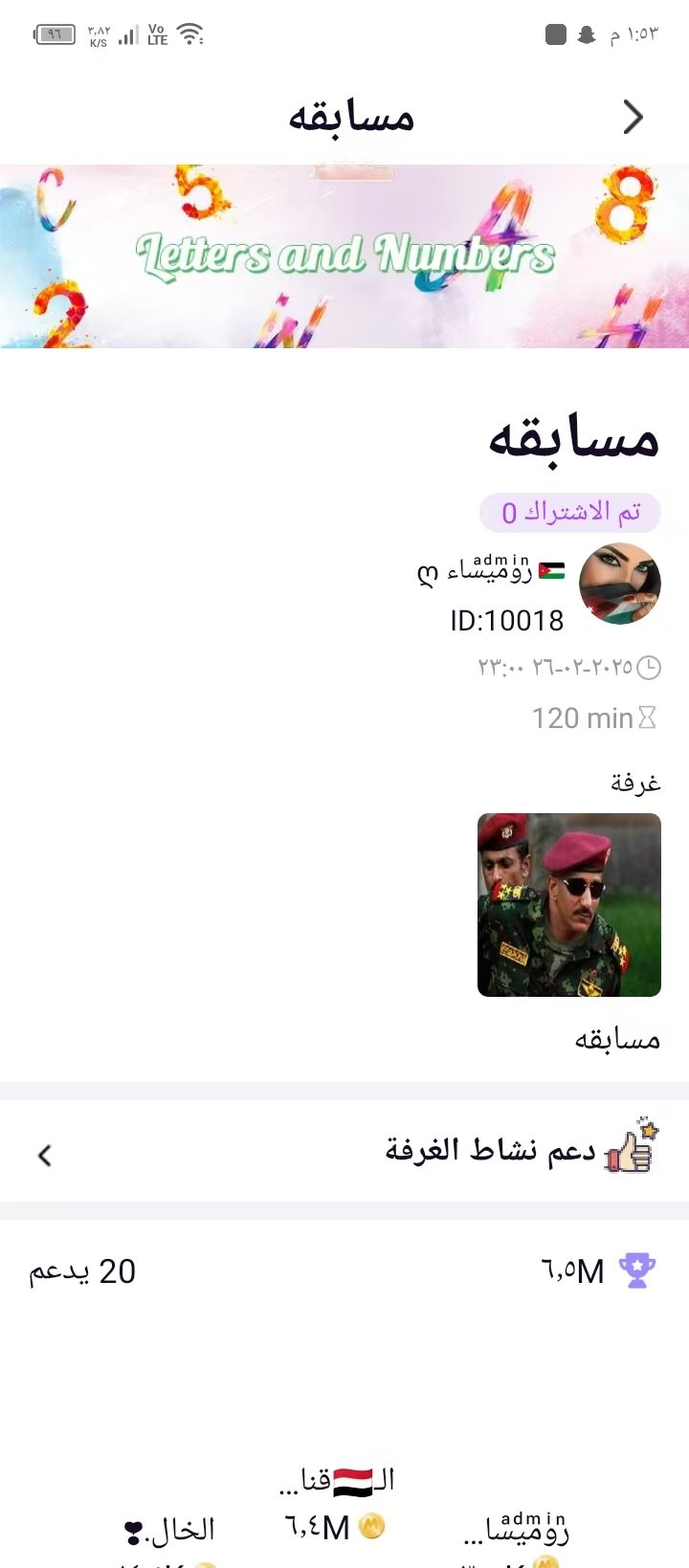Open دعم نشاط الغرفة row

tap(344, 1151)
